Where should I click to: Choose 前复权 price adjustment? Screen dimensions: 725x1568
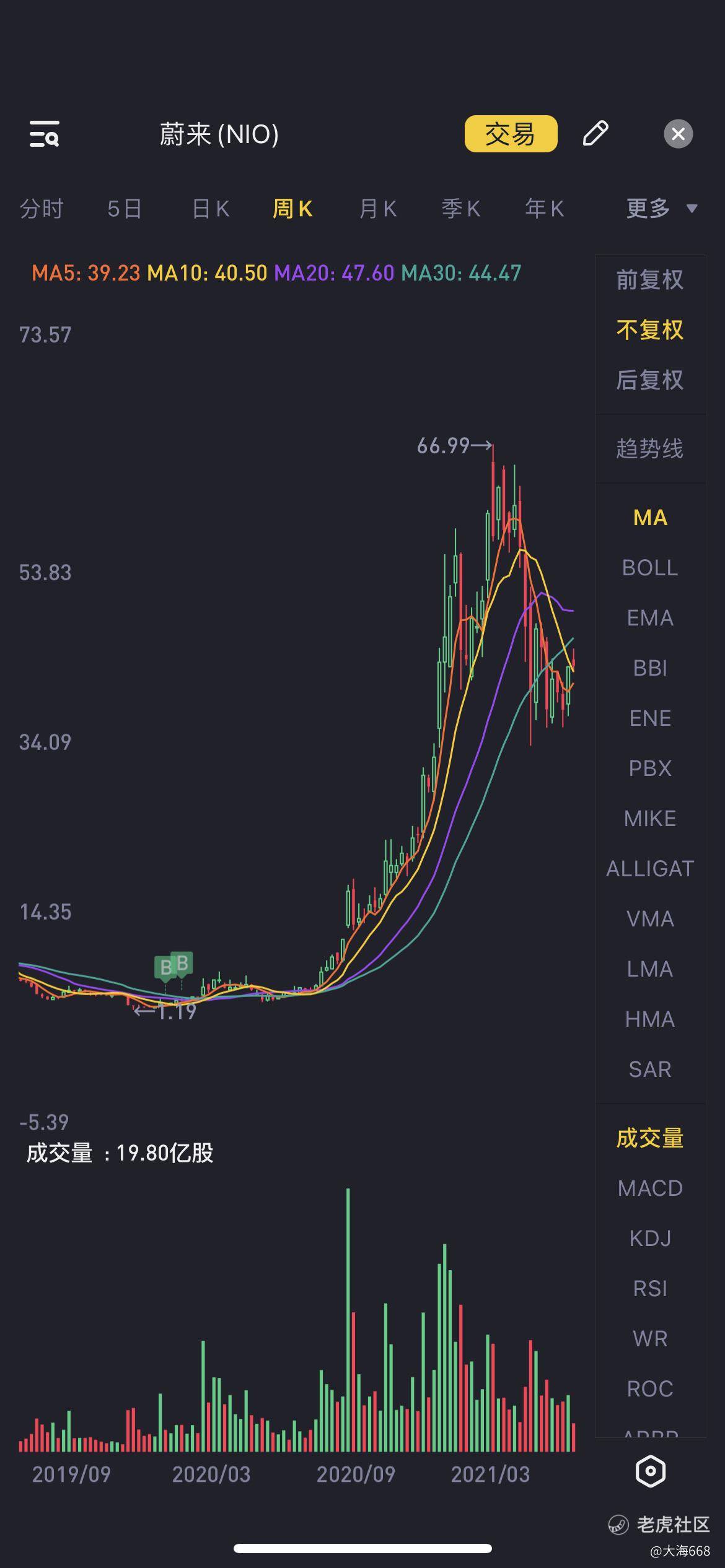pos(649,280)
